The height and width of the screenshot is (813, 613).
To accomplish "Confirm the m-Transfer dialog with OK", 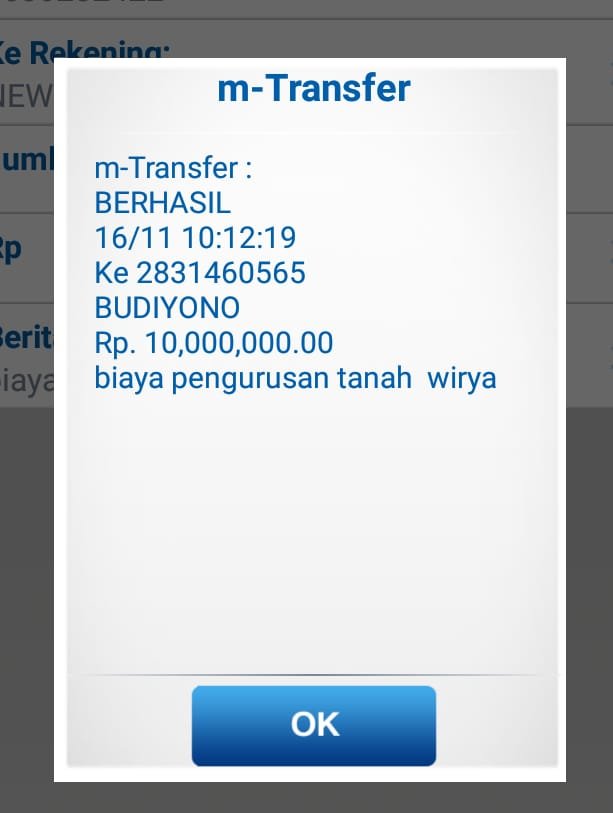I will [314, 725].
